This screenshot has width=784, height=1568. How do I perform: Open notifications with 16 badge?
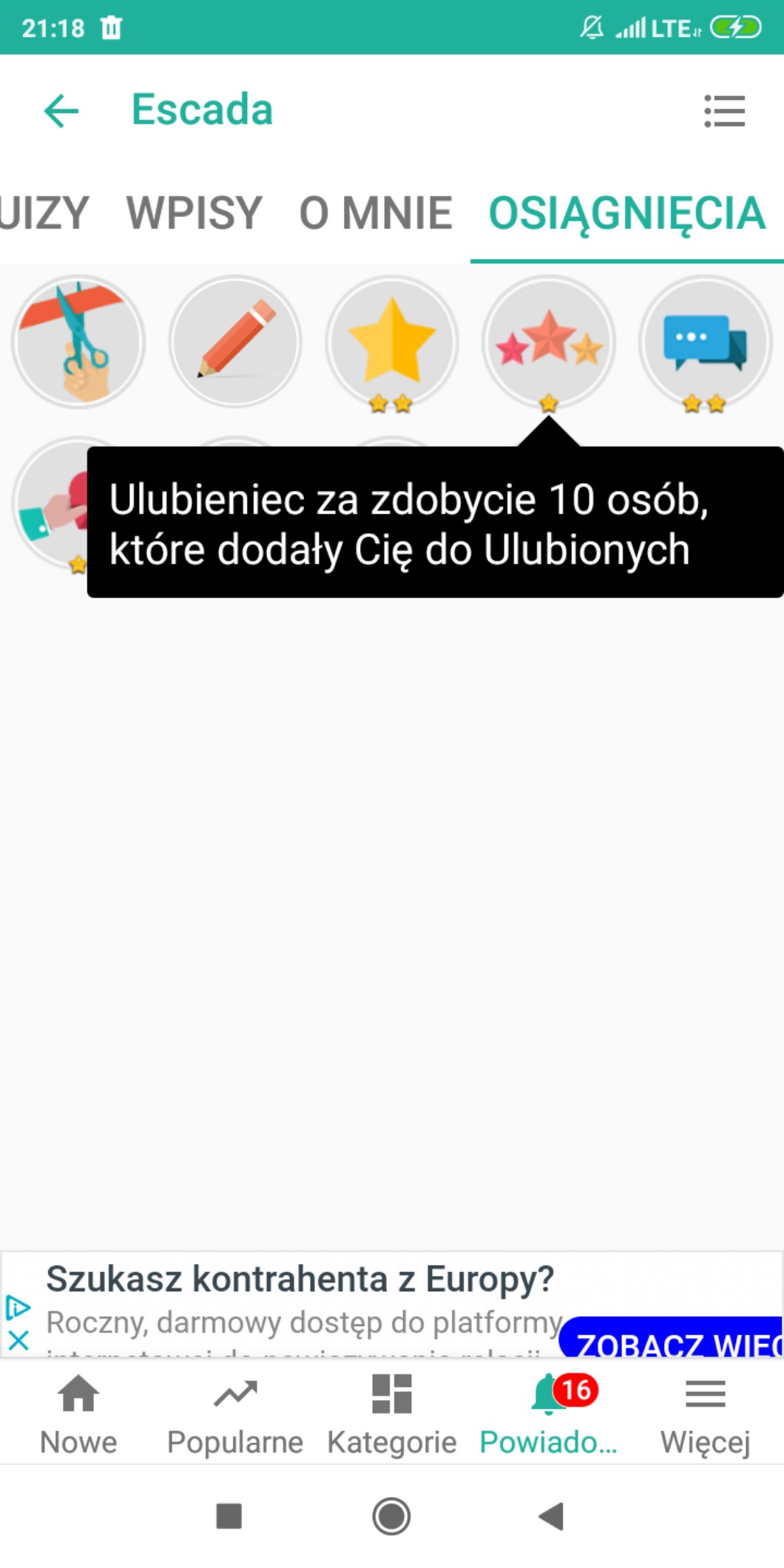click(x=549, y=1413)
